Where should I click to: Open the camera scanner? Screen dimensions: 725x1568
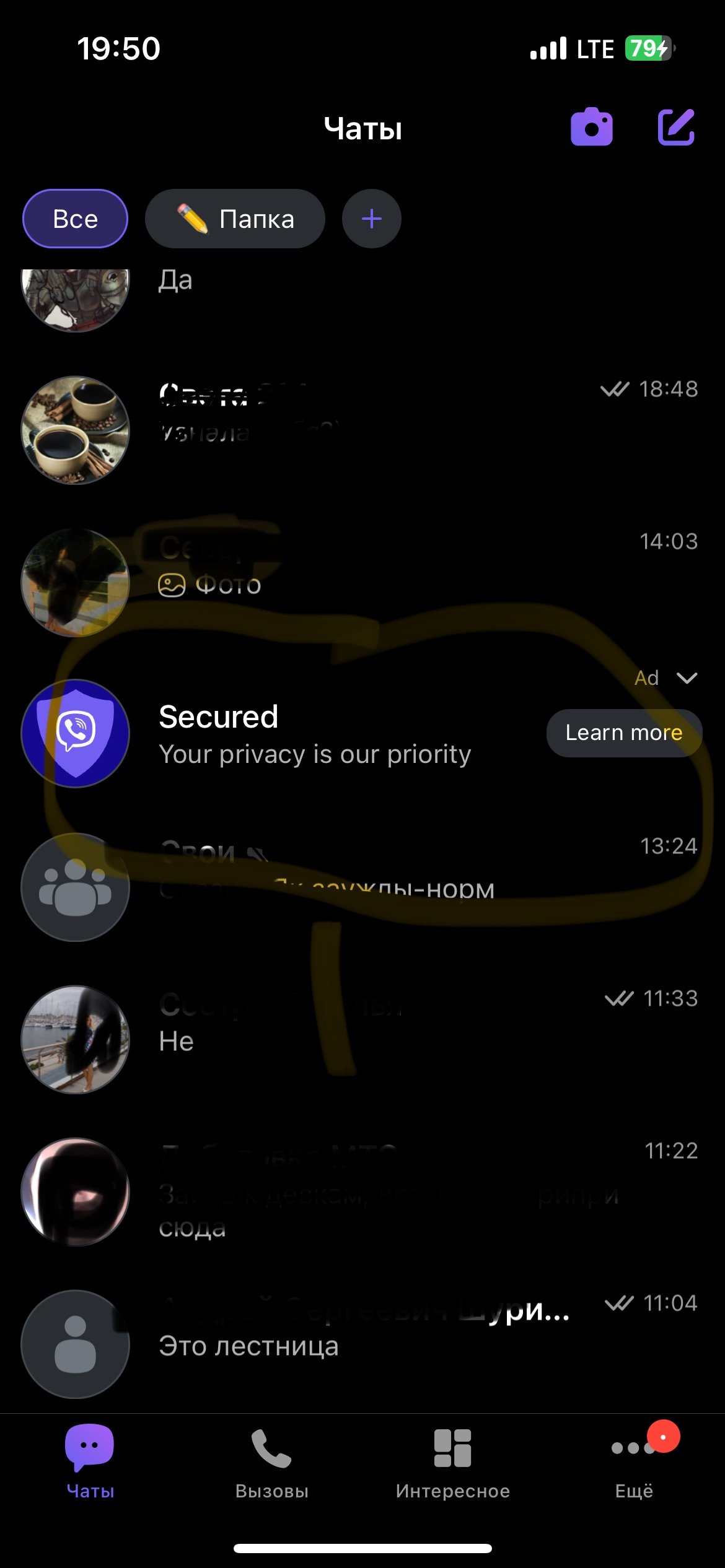[592, 127]
